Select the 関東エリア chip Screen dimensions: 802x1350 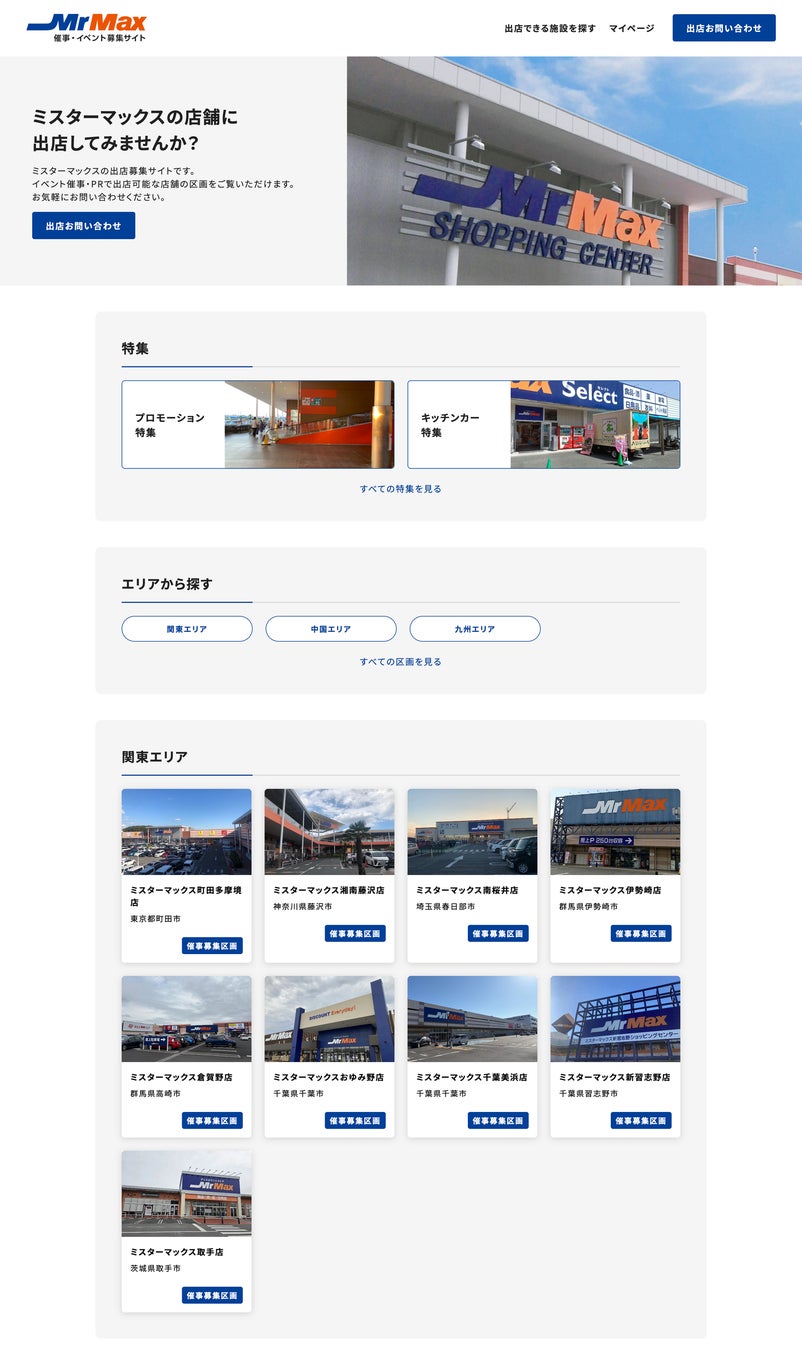pos(187,629)
